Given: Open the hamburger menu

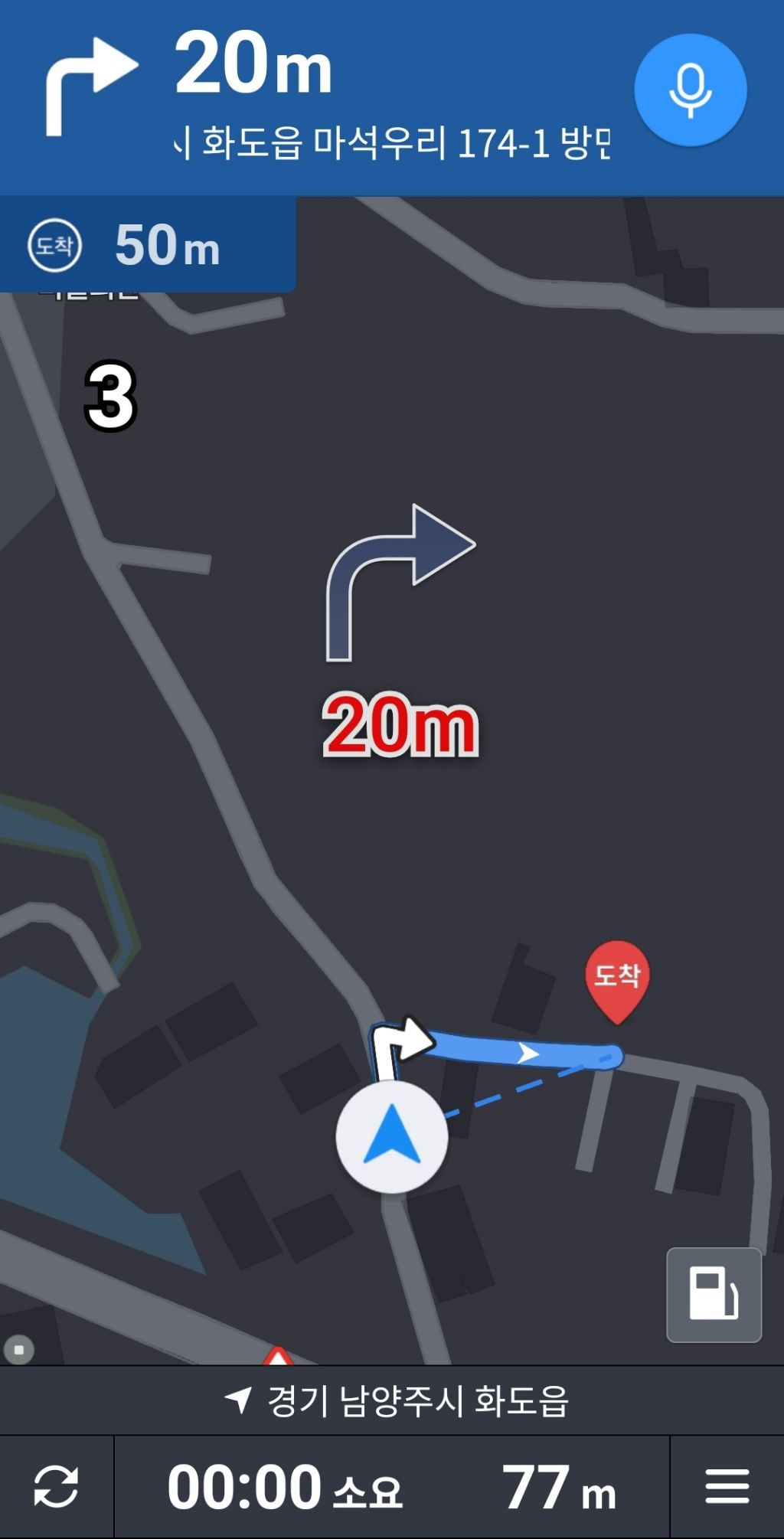Looking at the screenshot, I should (727, 1487).
